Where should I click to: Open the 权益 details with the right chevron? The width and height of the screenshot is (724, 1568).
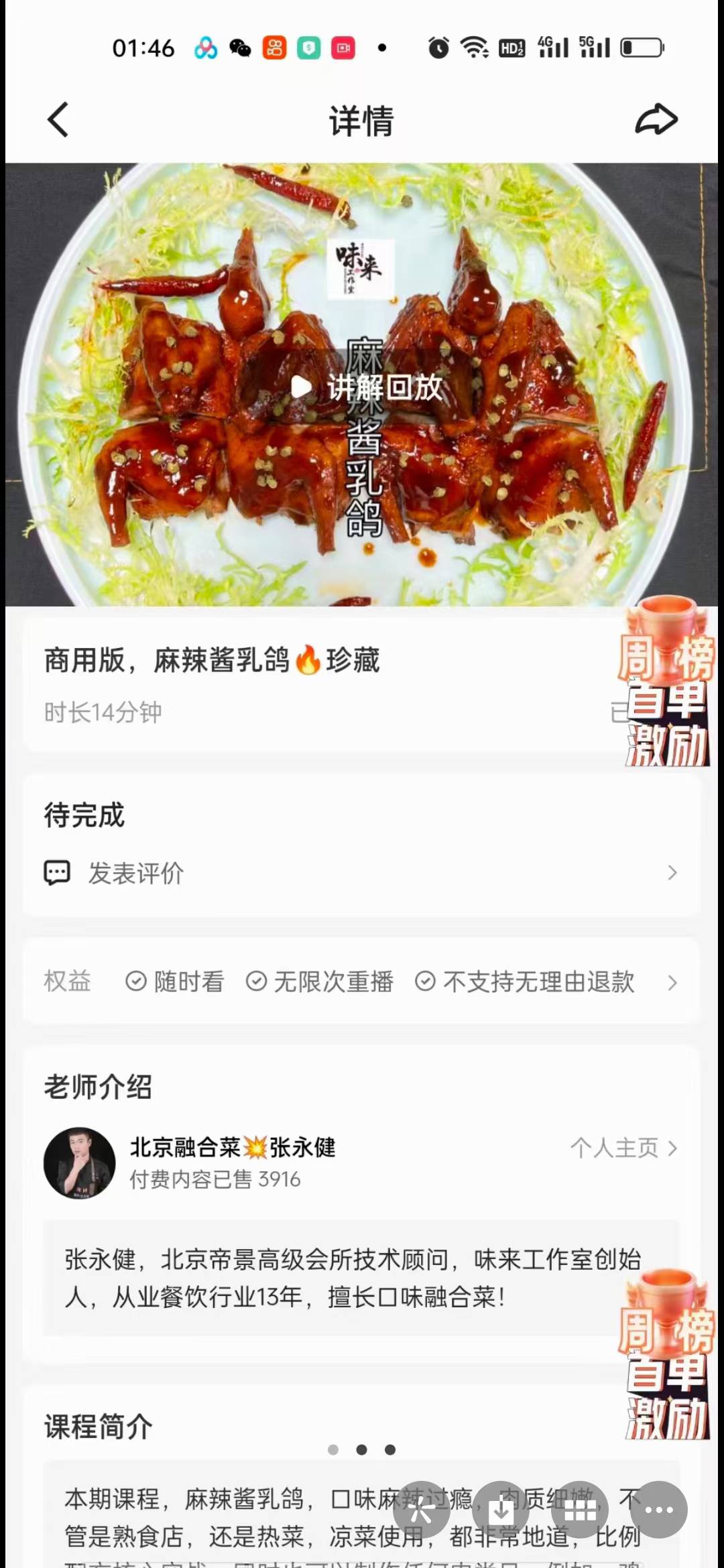point(673,981)
